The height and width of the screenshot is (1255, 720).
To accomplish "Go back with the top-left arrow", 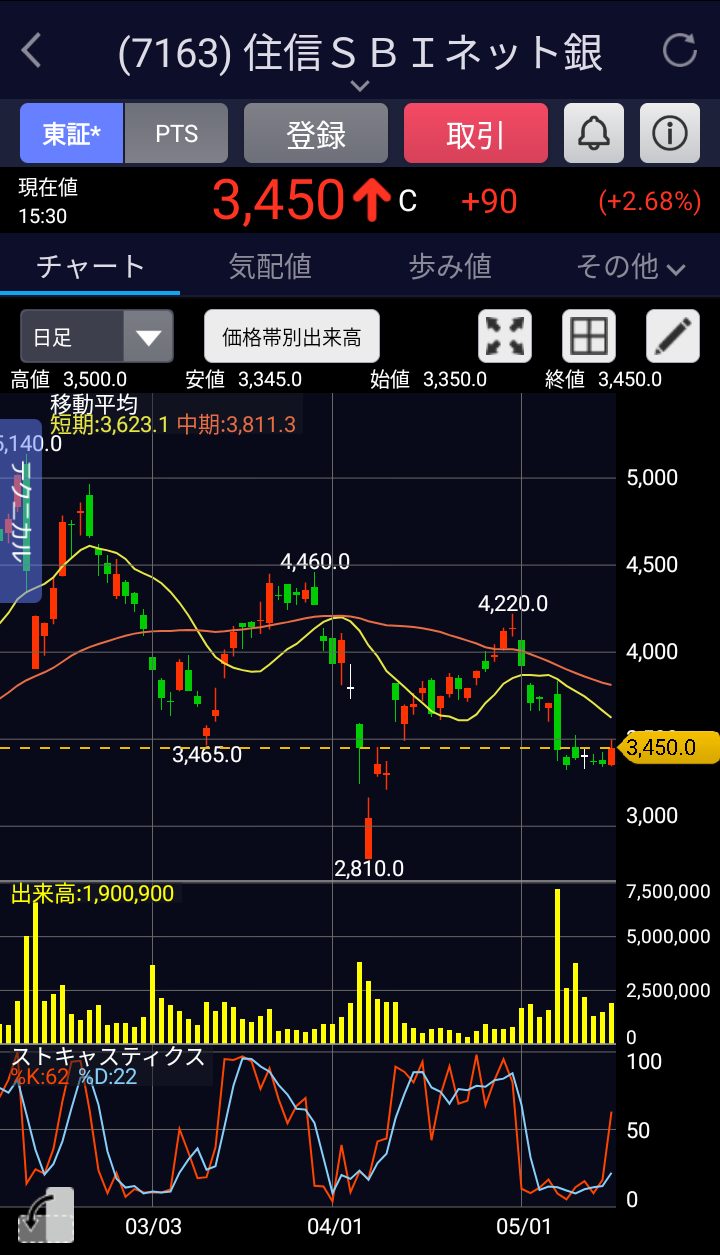I will tap(31, 50).
